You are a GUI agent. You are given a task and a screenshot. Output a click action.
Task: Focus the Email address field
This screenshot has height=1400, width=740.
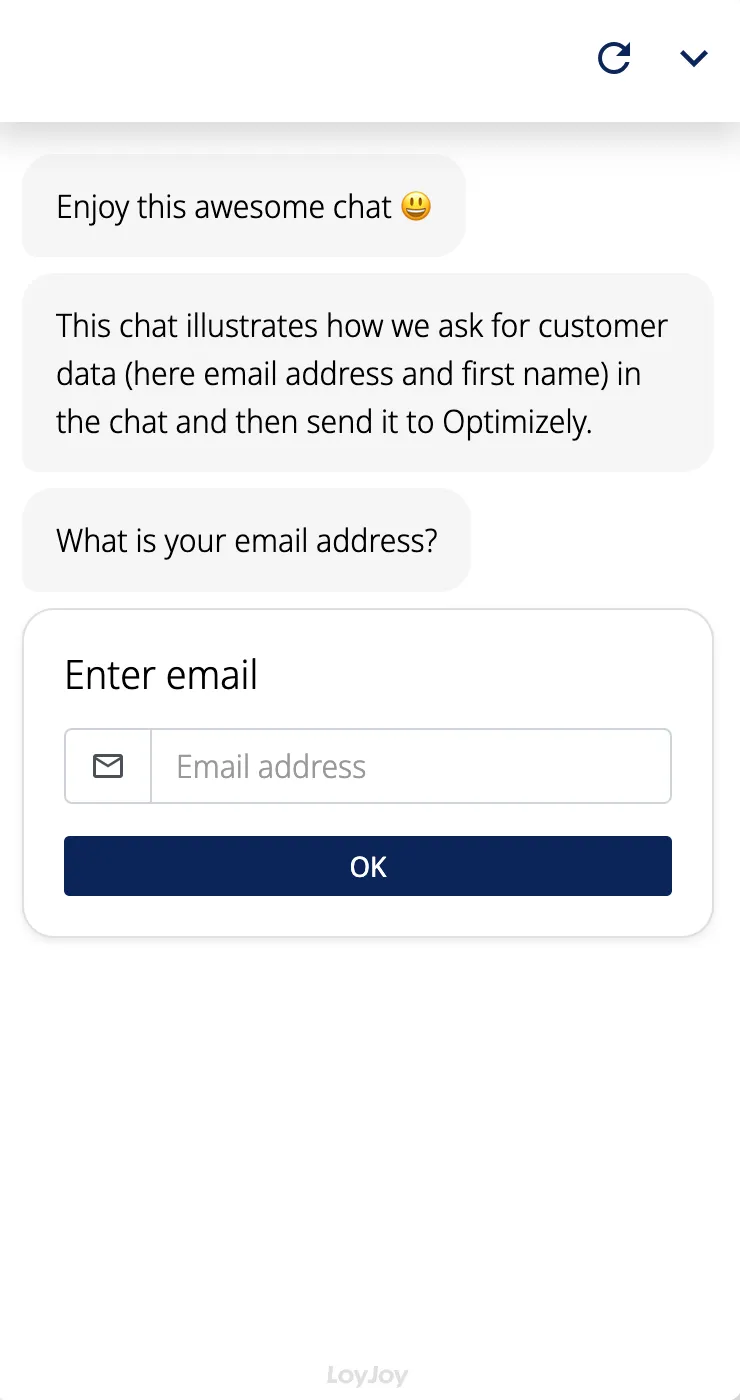click(x=410, y=767)
